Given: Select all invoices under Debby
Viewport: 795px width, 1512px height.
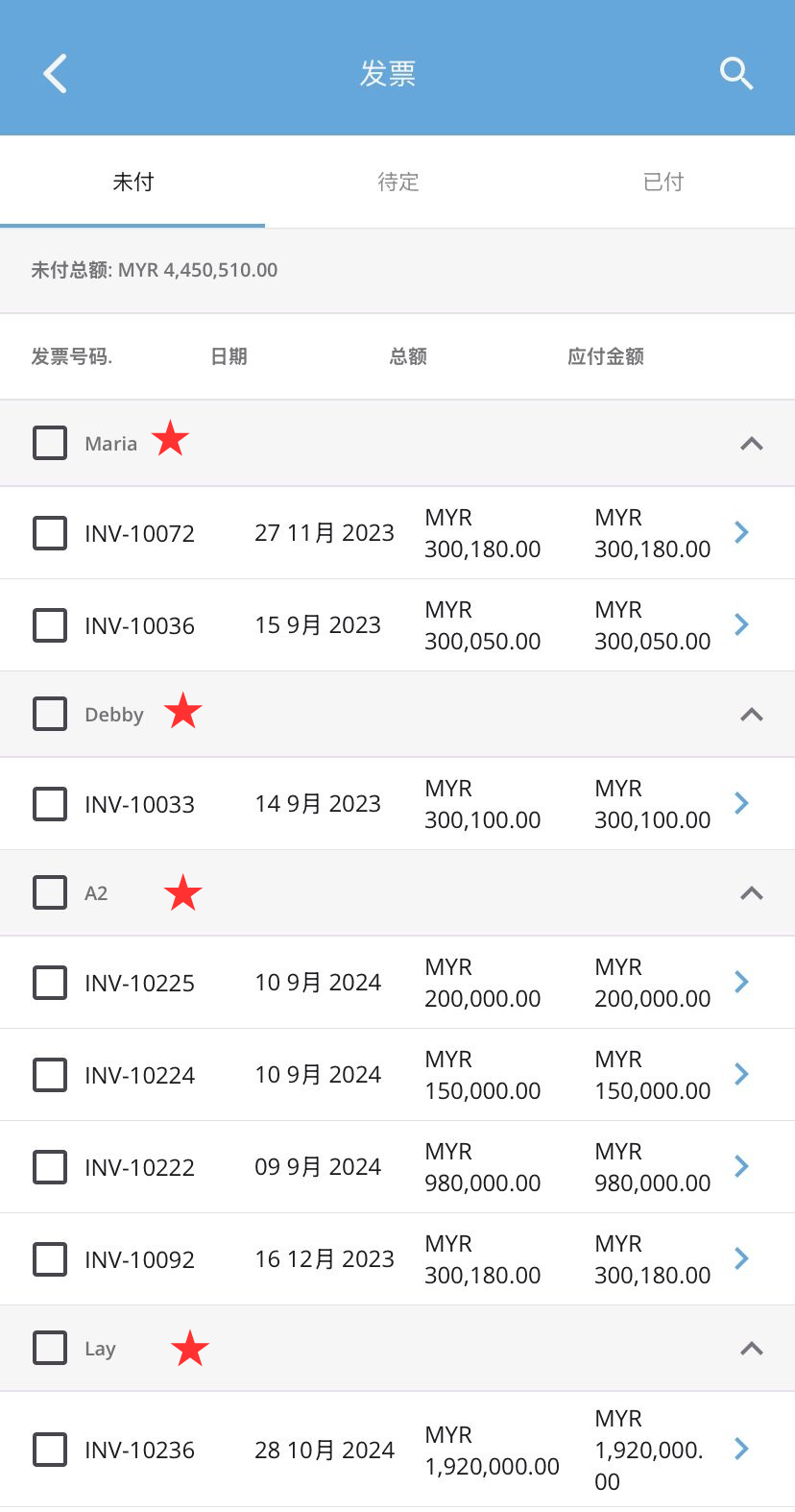Looking at the screenshot, I should 50,715.
